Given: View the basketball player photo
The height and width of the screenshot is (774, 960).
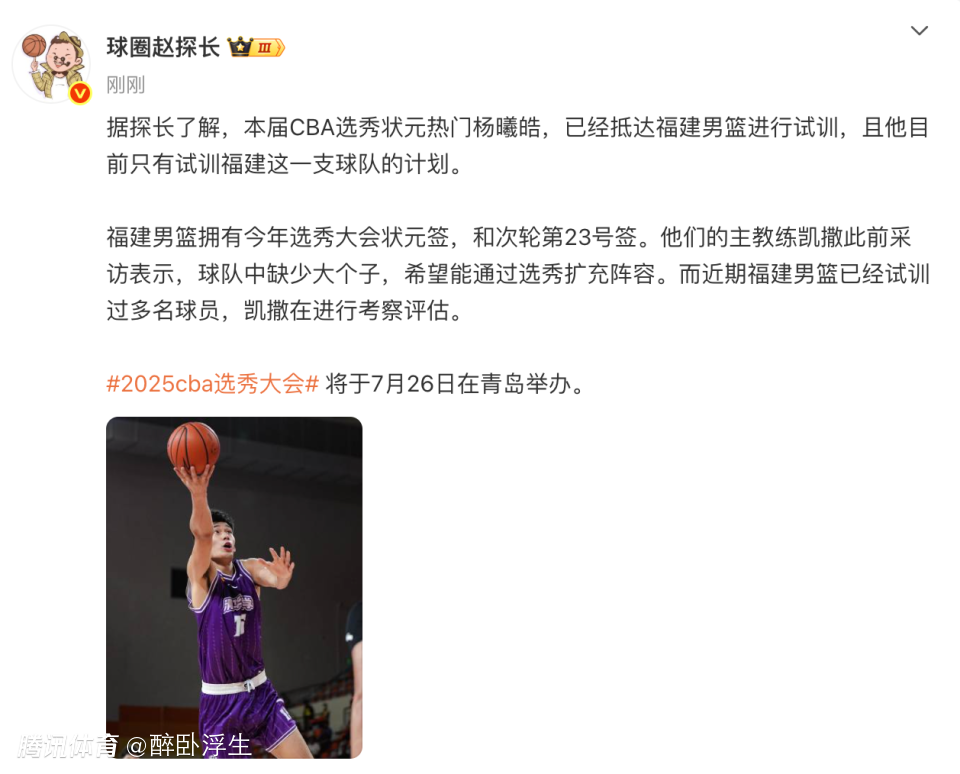Looking at the screenshot, I should pyautogui.click(x=234, y=586).
